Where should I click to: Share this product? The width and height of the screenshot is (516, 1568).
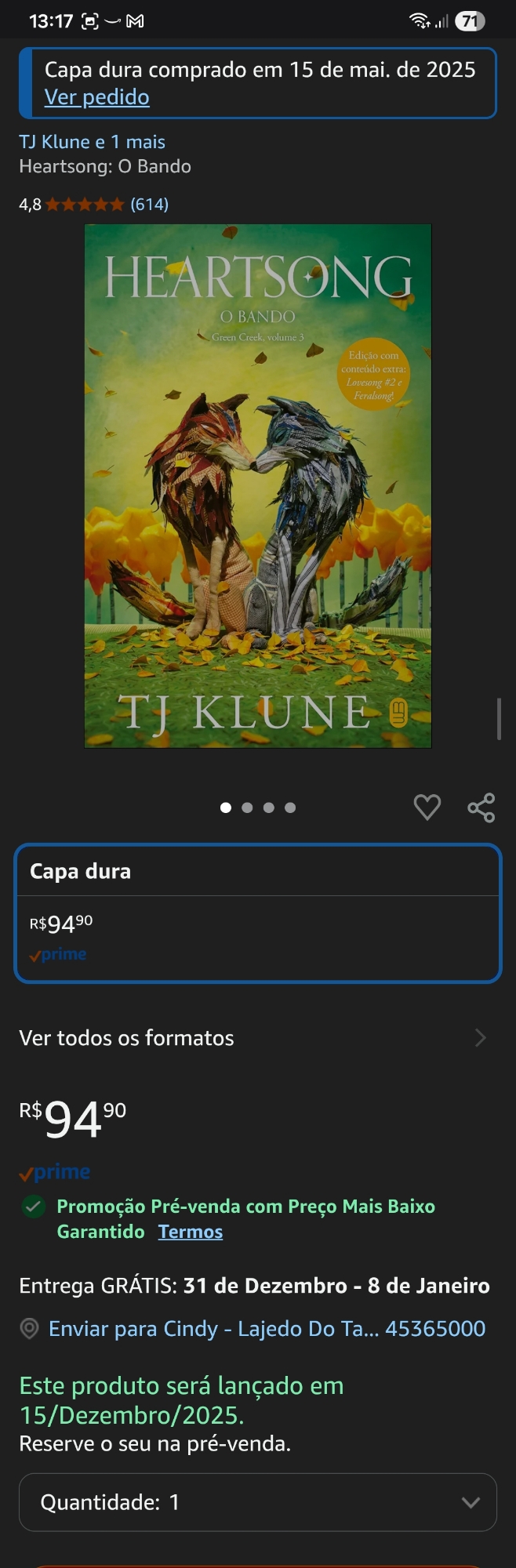point(481,807)
